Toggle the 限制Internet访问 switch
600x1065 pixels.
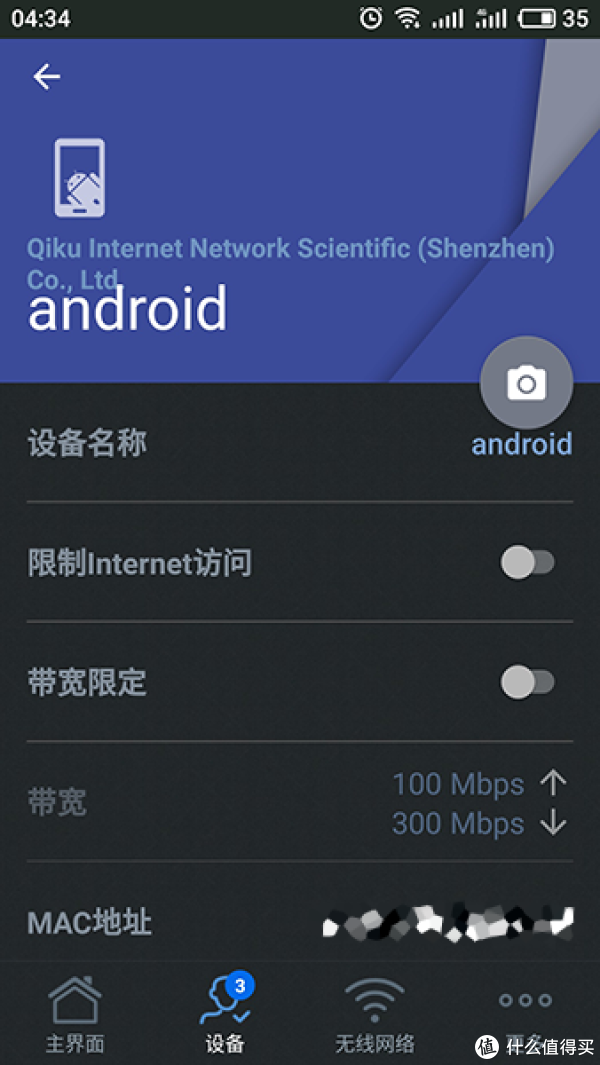coord(528,562)
